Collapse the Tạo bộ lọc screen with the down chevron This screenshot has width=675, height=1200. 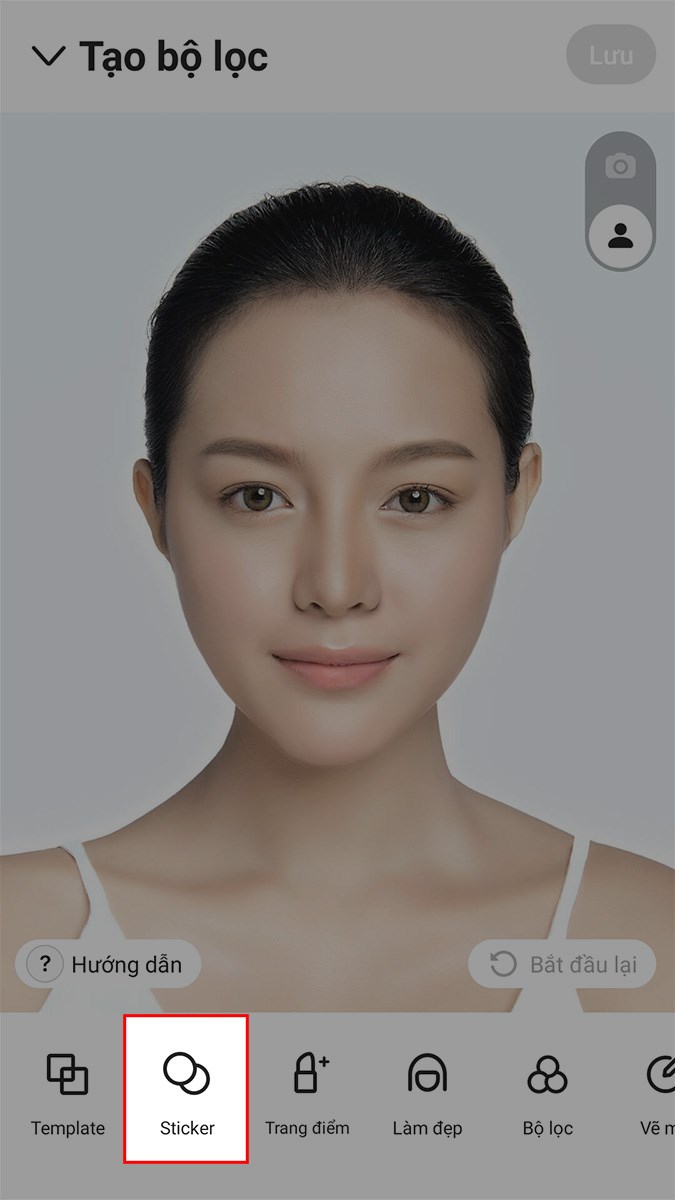[x=48, y=56]
